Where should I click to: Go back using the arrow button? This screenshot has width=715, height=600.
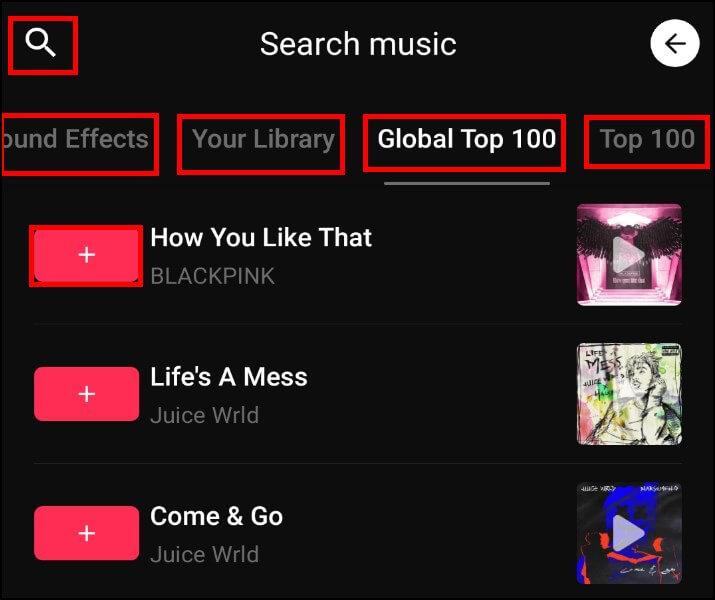click(675, 44)
